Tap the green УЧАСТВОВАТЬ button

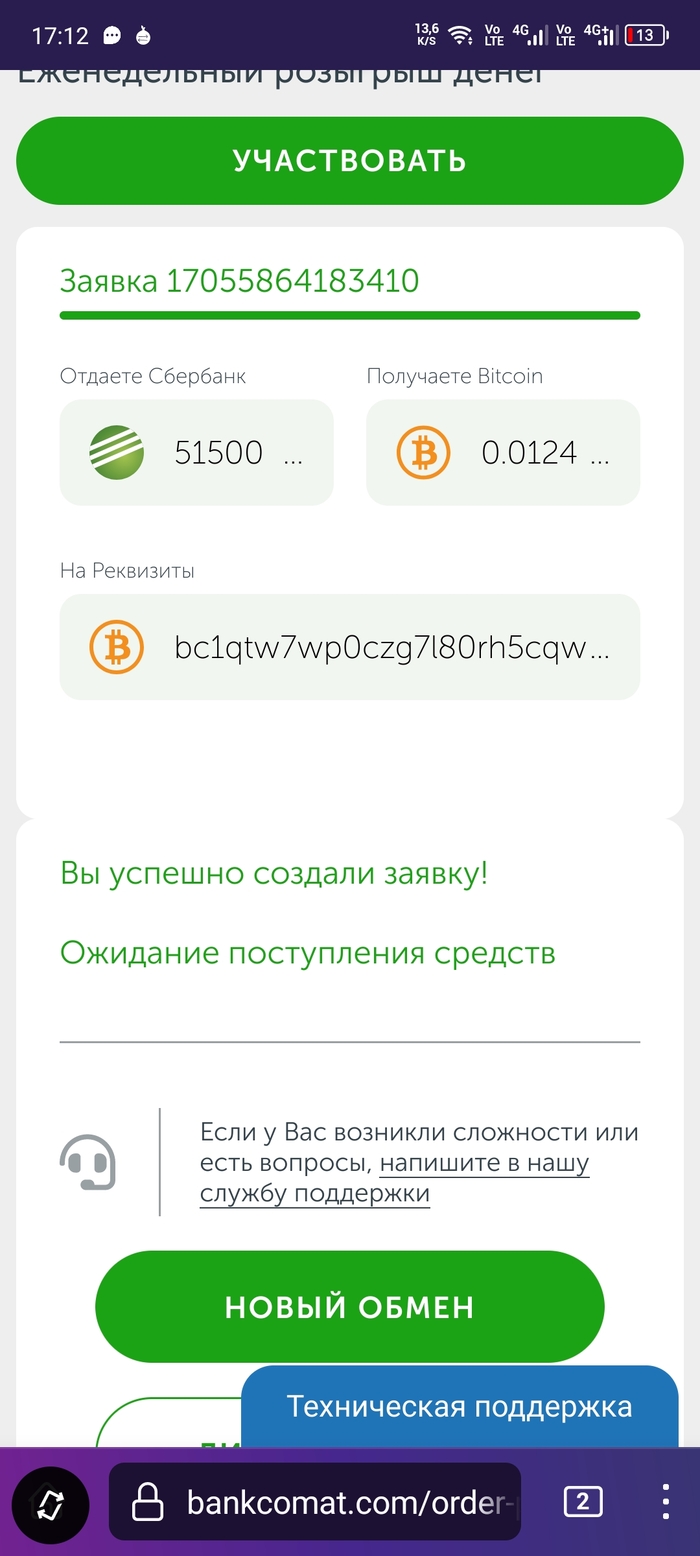349,161
